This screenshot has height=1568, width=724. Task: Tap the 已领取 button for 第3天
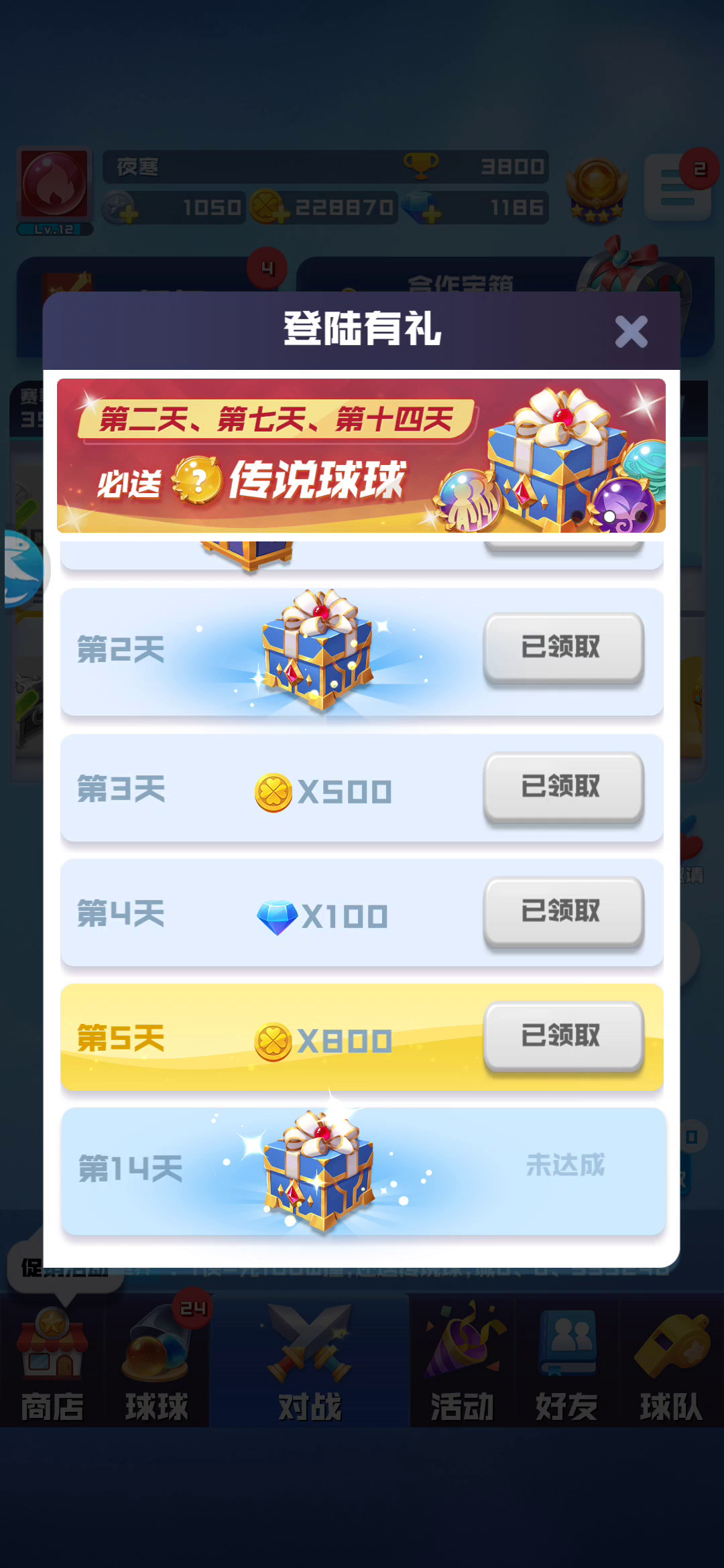[563, 787]
